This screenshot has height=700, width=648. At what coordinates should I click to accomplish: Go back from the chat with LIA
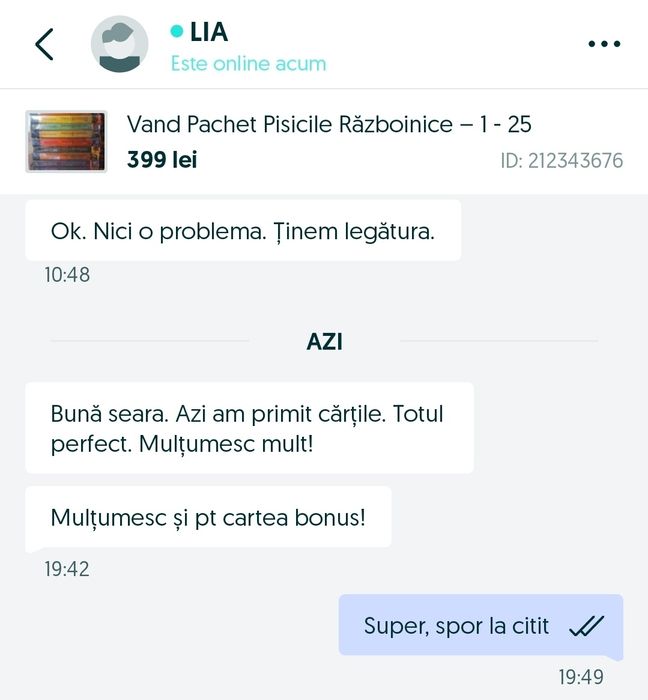tap(44, 45)
